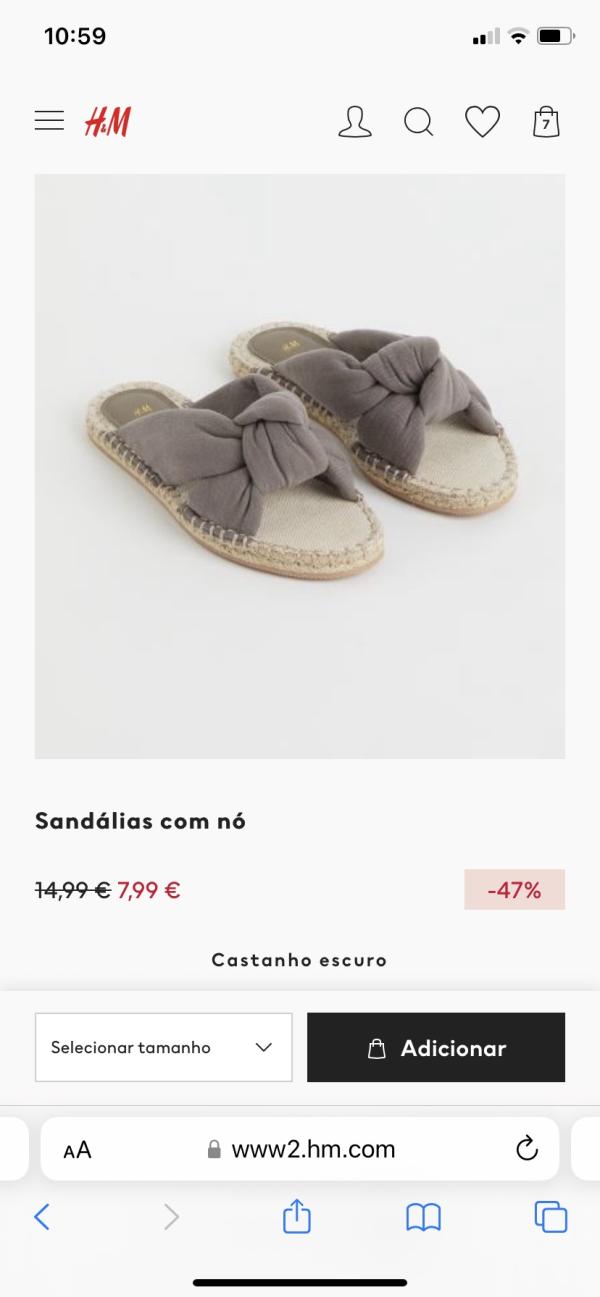Viewport: 600px width, 1297px height.
Task: Open the shopping bag with 7 items
Action: click(x=545, y=122)
